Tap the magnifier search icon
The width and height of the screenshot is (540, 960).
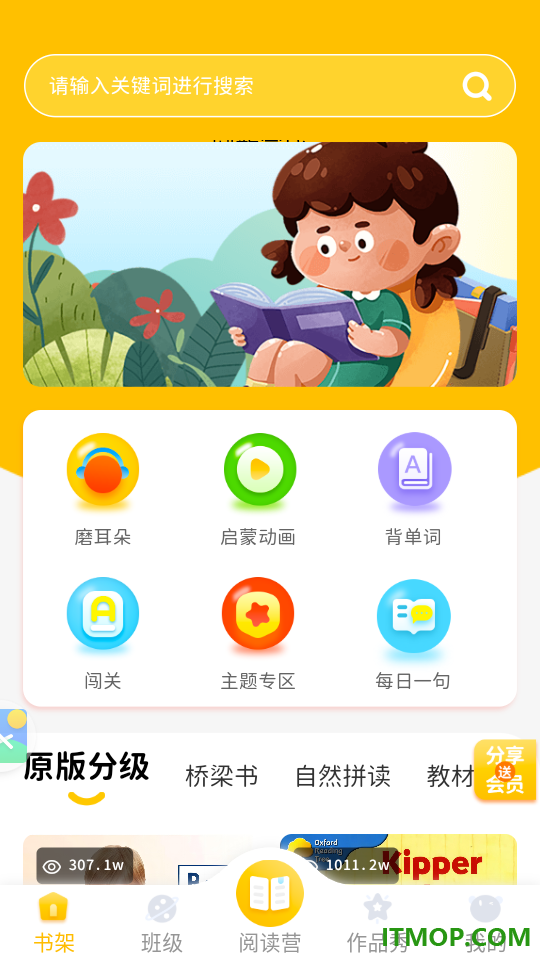477,86
